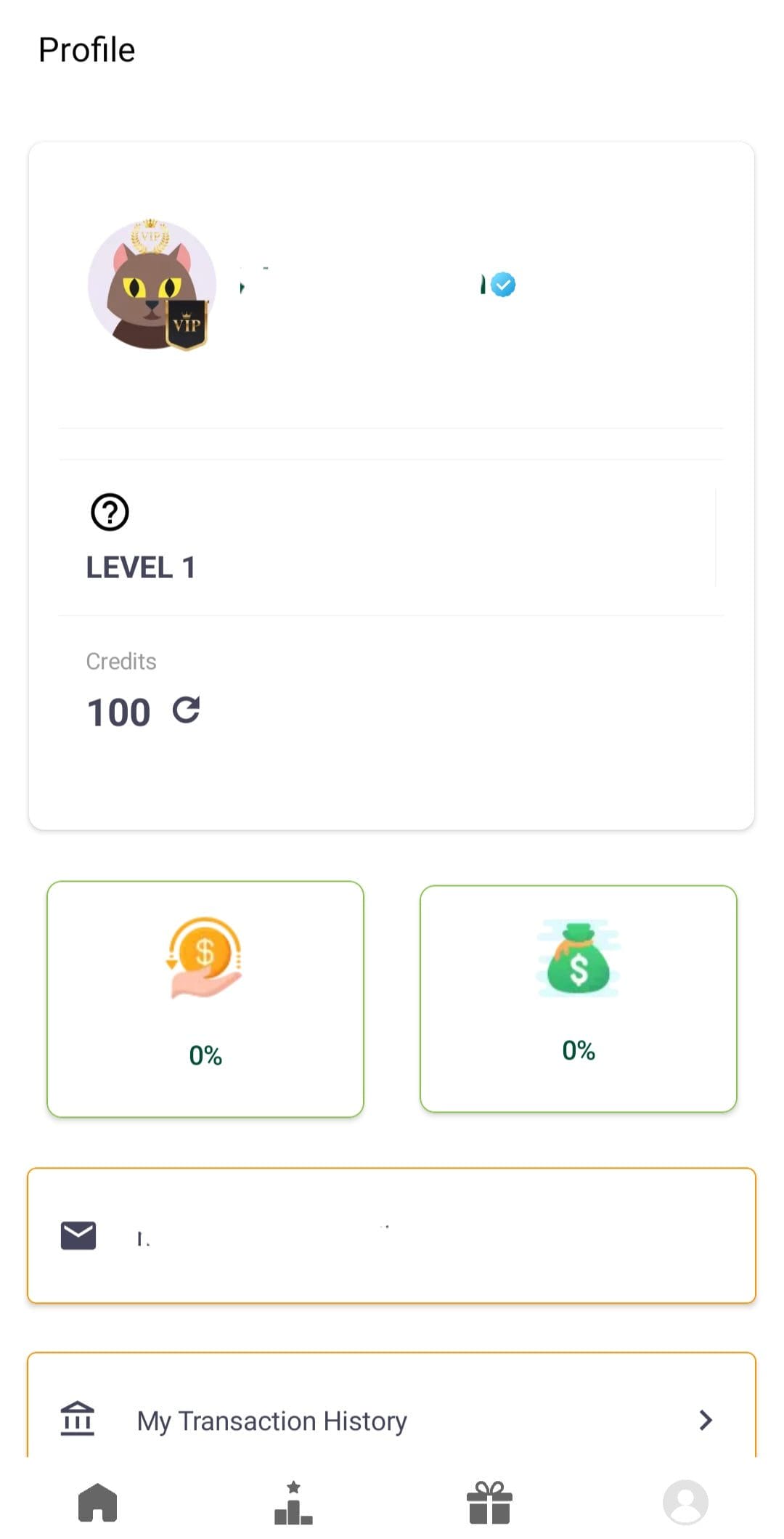Go to the Home tab

click(98, 1502)
